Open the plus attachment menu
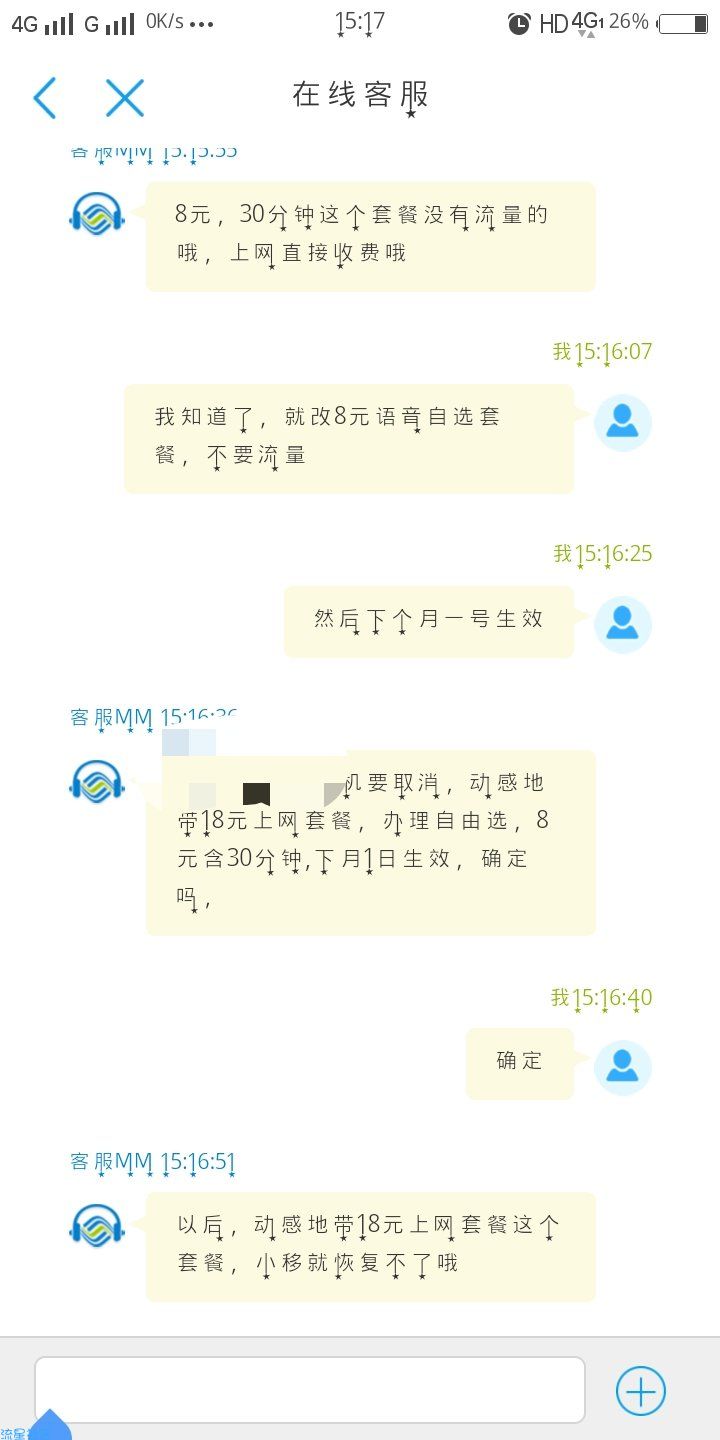Screen dimensions: 720x1440 tap(640, 1391)
